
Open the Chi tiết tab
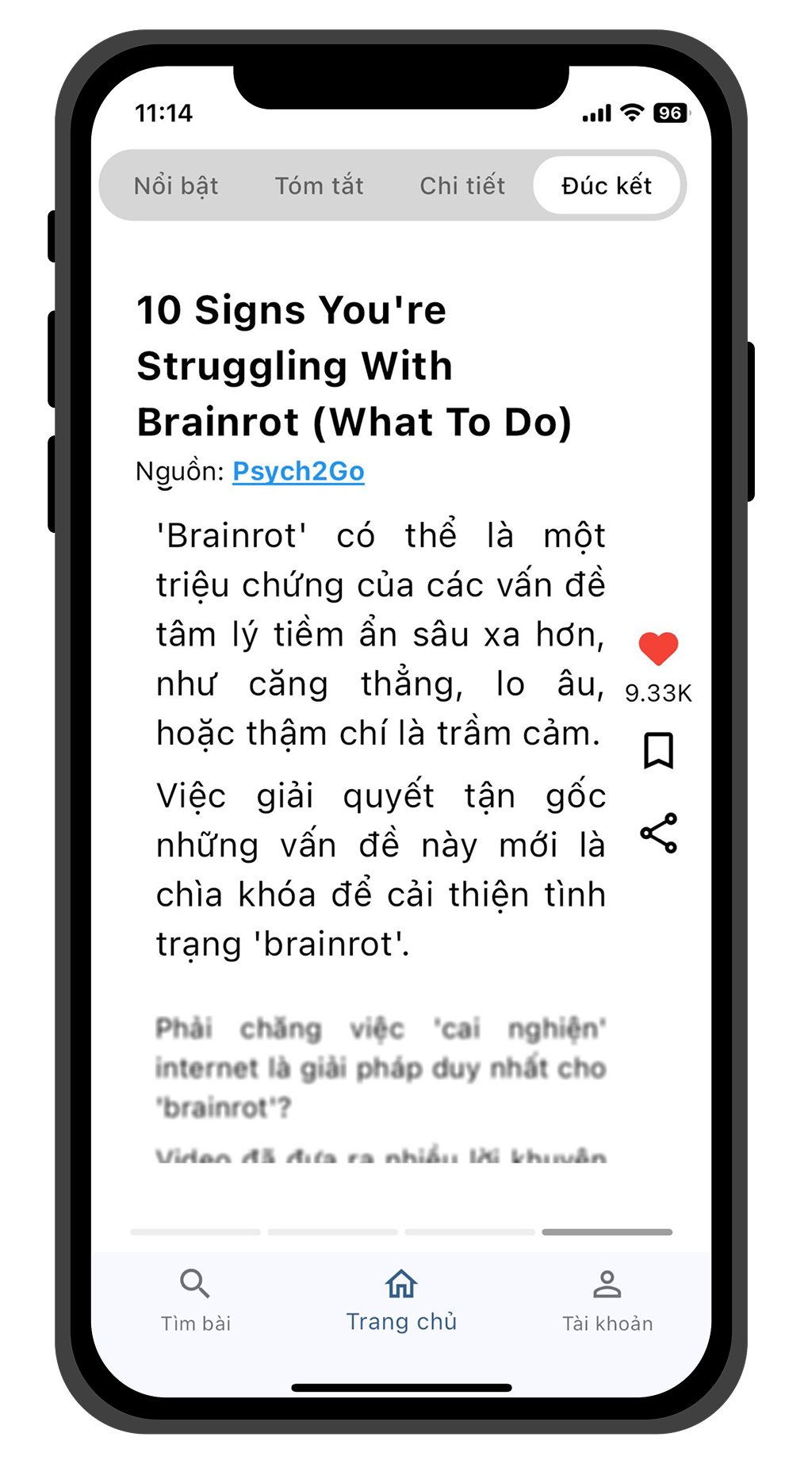462,186
